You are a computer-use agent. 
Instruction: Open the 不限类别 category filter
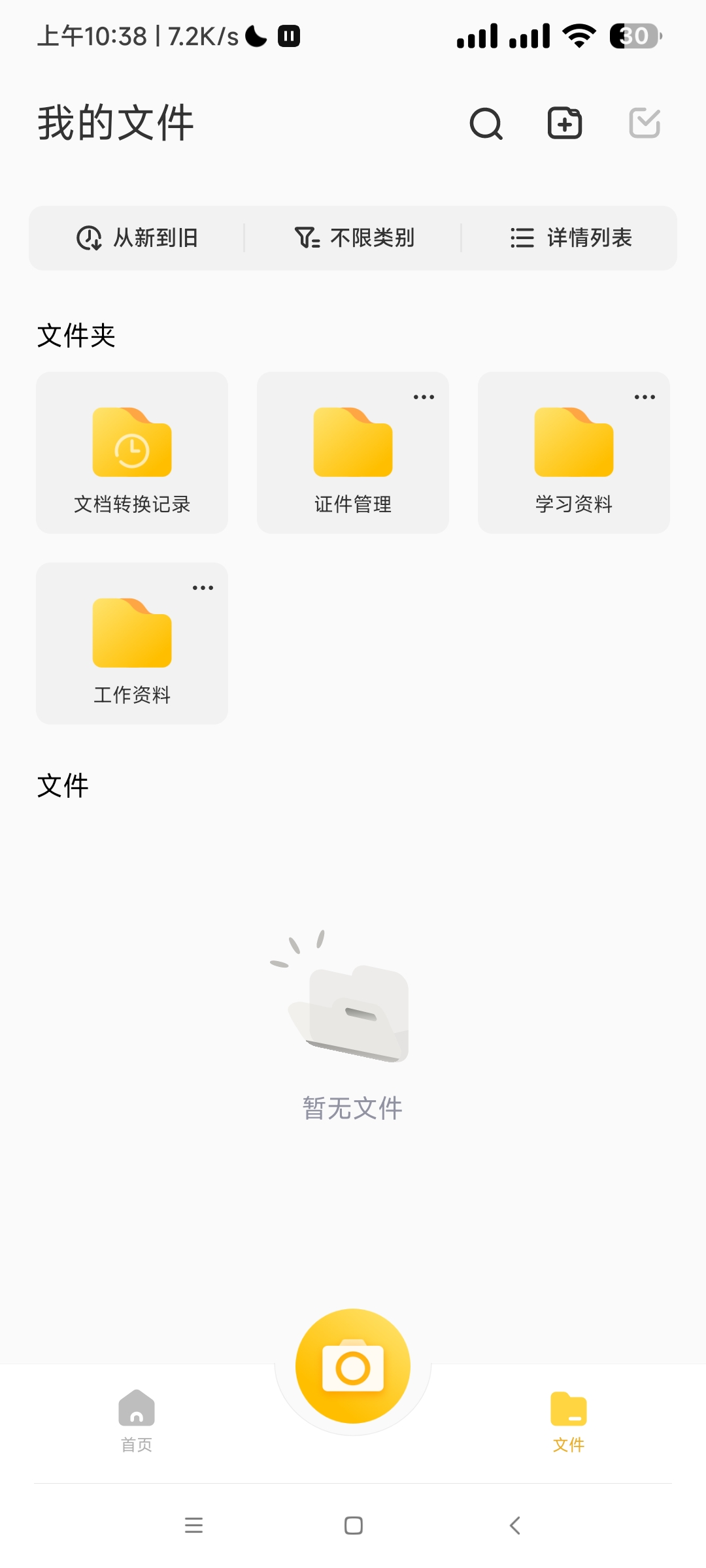[x=354, y=238]
